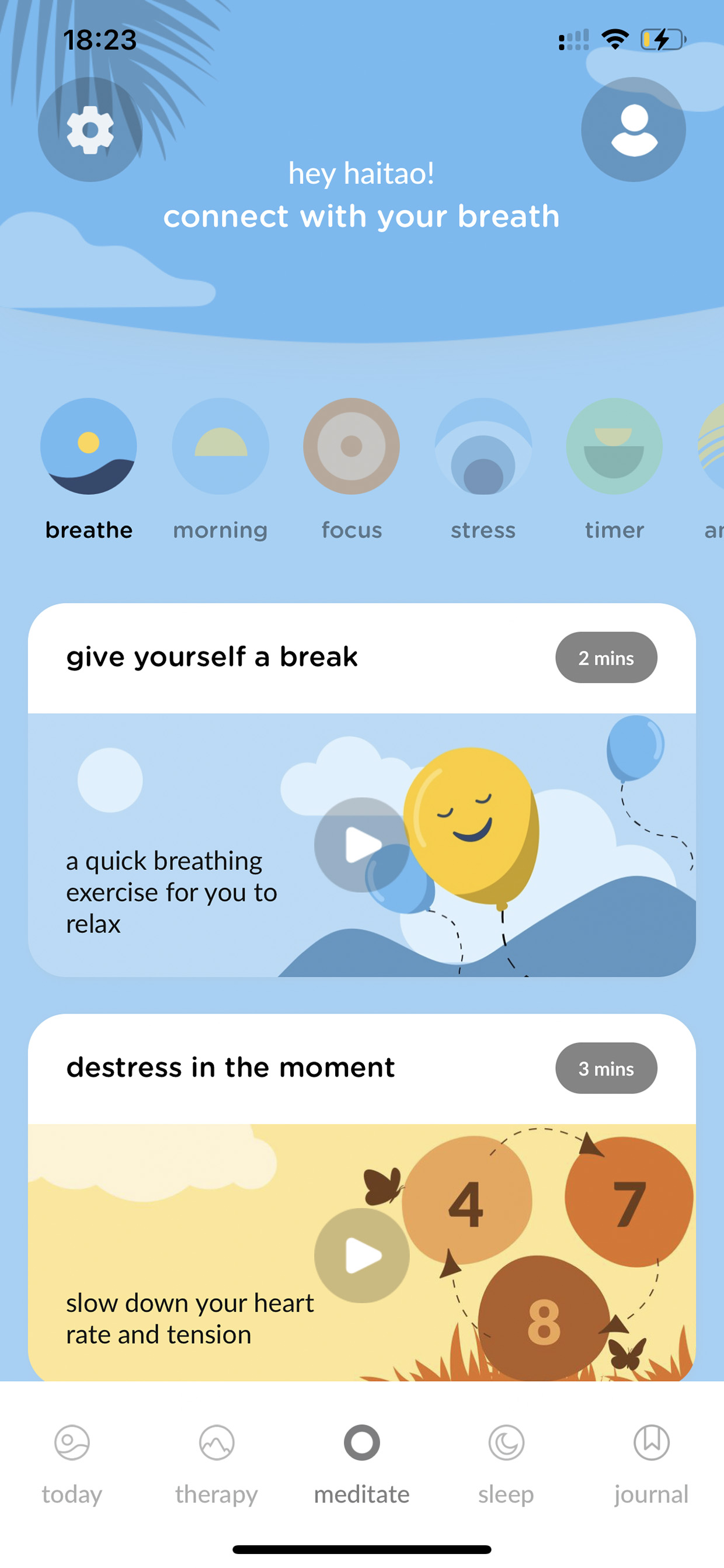Play the quick breathing exercise
This screenshot has height=1568, width=724.
(362, 845)
